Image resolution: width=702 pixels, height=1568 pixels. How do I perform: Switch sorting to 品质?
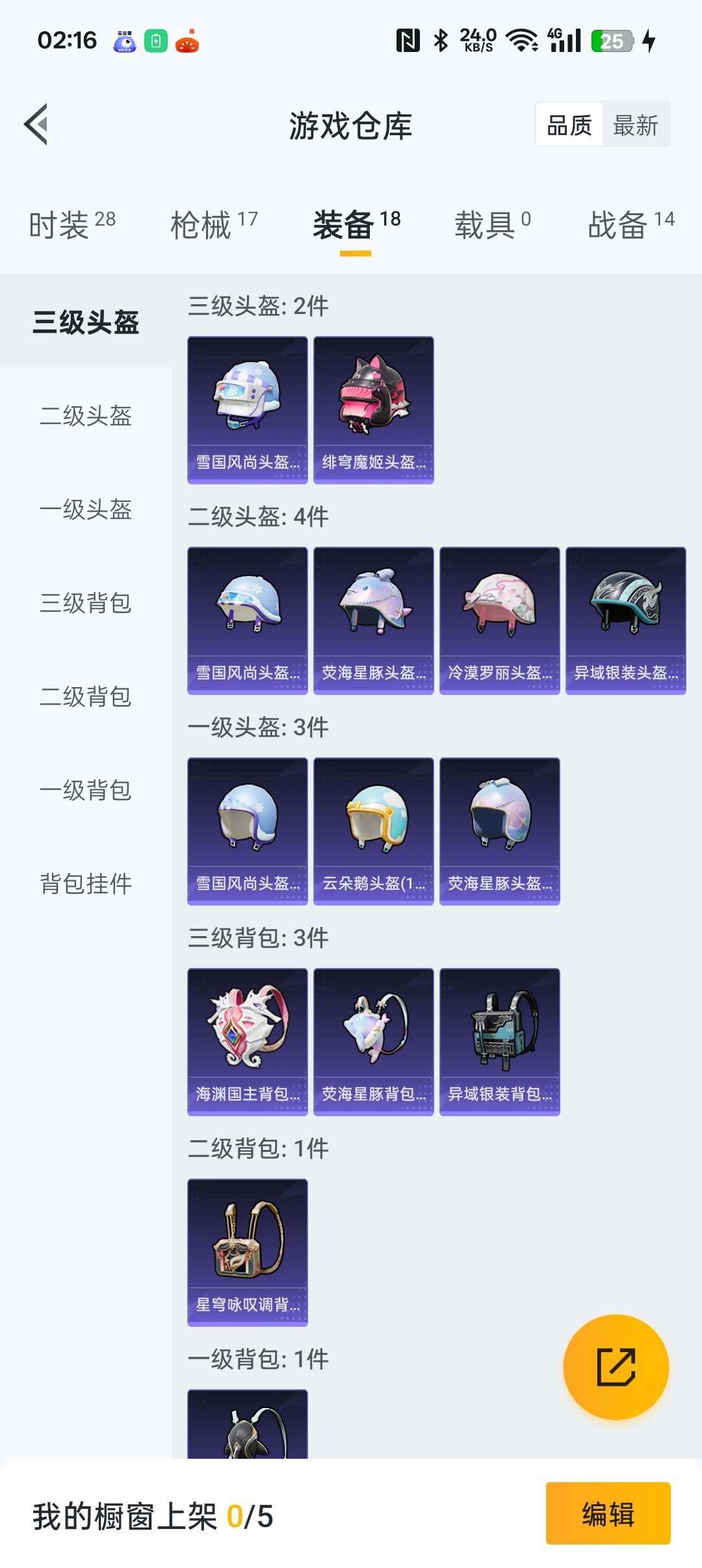coord(569,124)
